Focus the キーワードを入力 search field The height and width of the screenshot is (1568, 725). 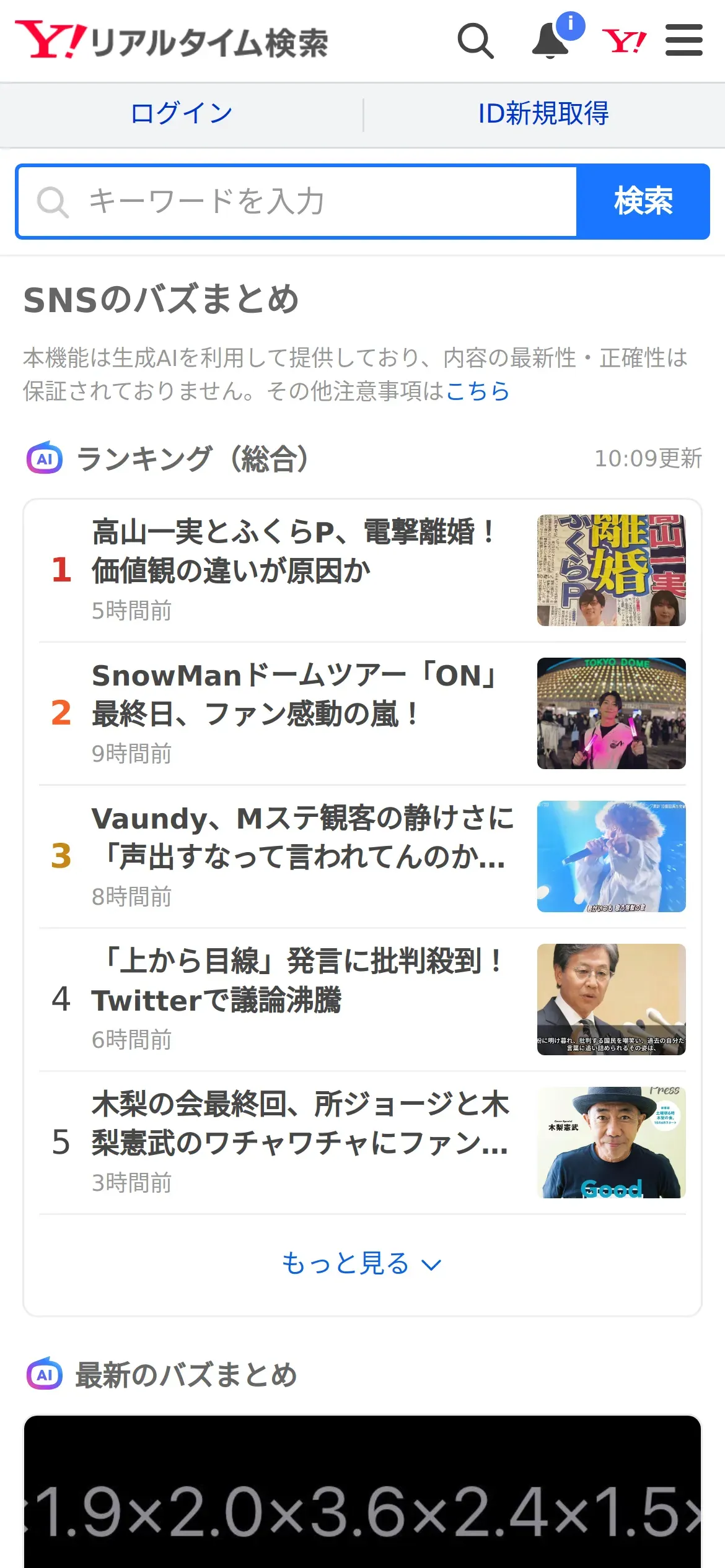(x=297, y=202)
